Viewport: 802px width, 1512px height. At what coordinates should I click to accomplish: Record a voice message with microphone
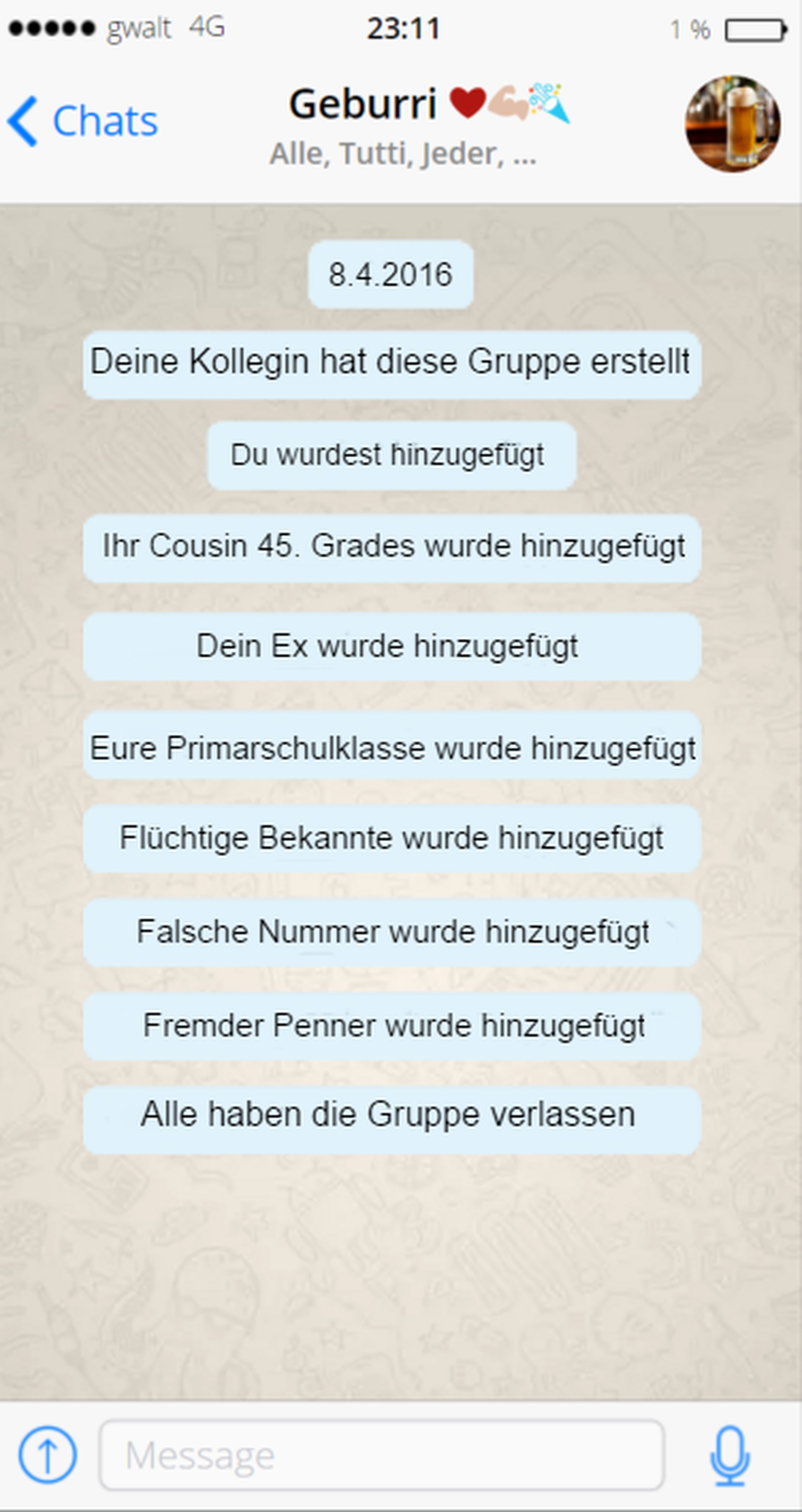point(729,1455)
